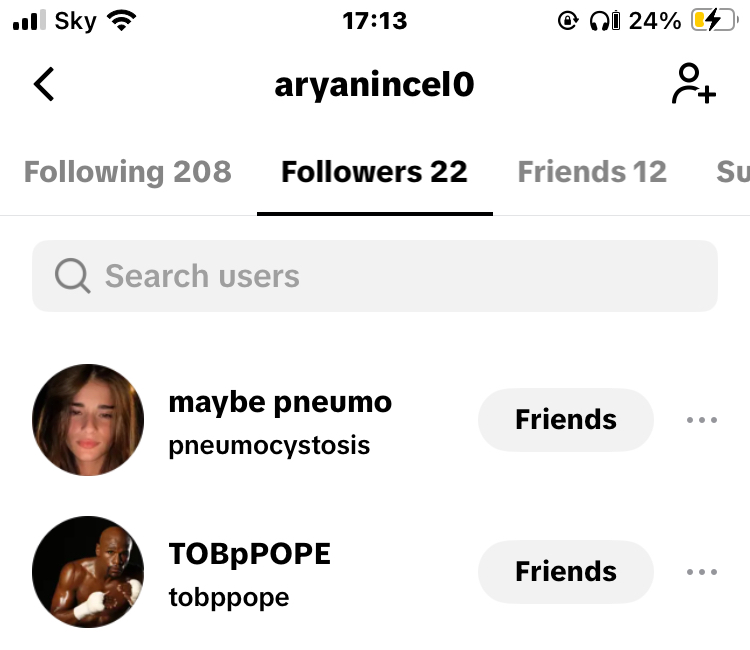Image resolution: width=750 pixels, height=650 pixels.
Task: Tap Friends button next to pneumocystosis
Action: pos(565,420)
